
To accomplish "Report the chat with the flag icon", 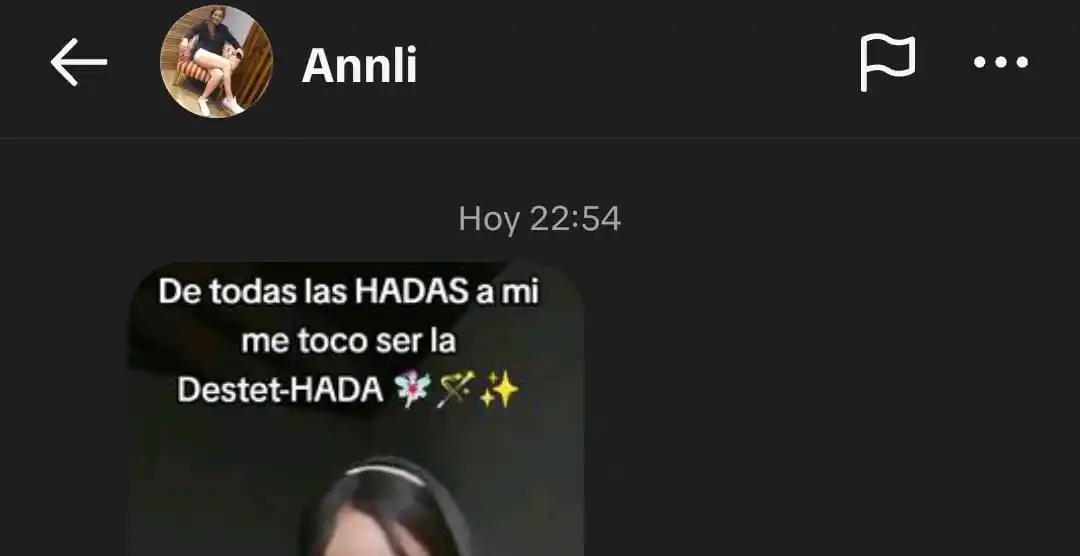I will tap(888, 63).
